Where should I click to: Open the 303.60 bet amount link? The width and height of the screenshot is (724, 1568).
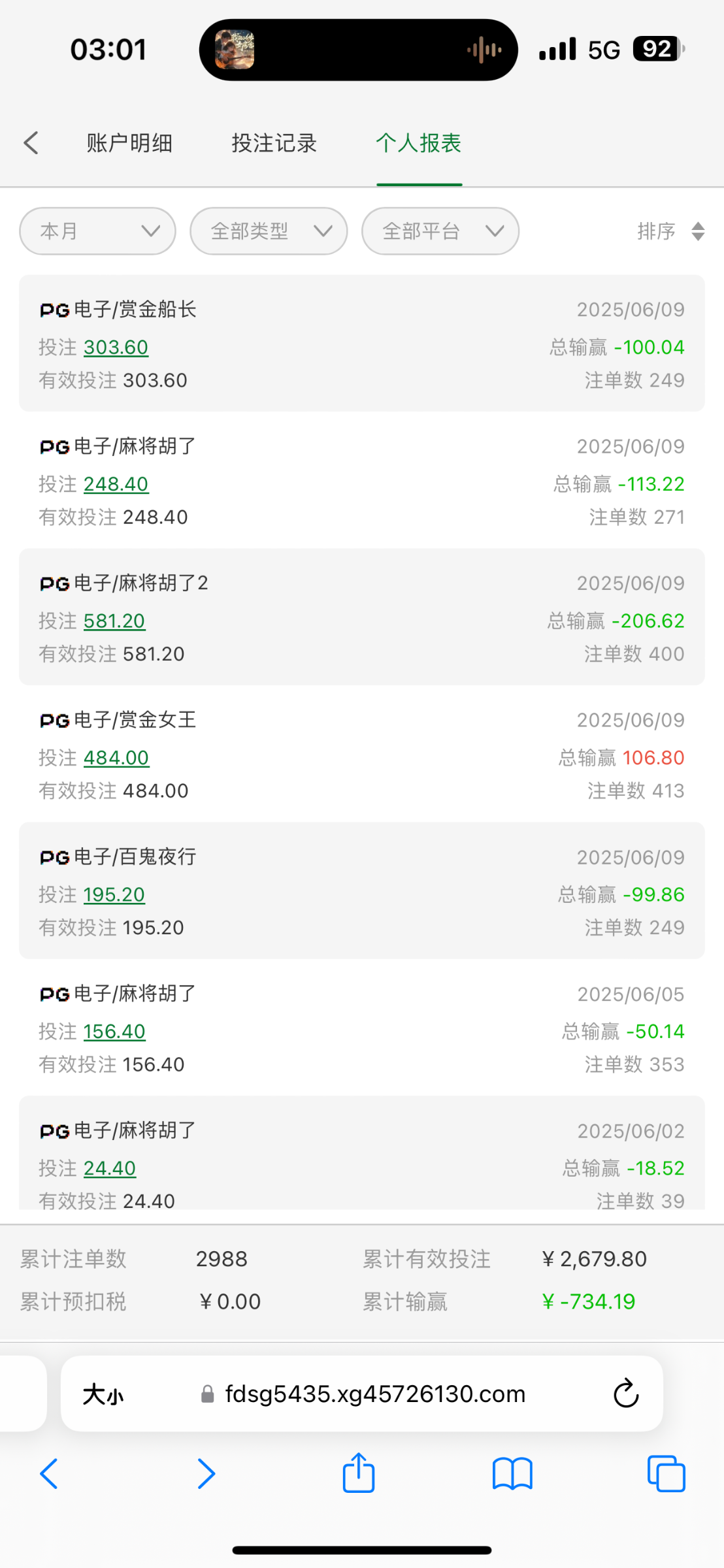pyautogui.click(x=116, y=347)
